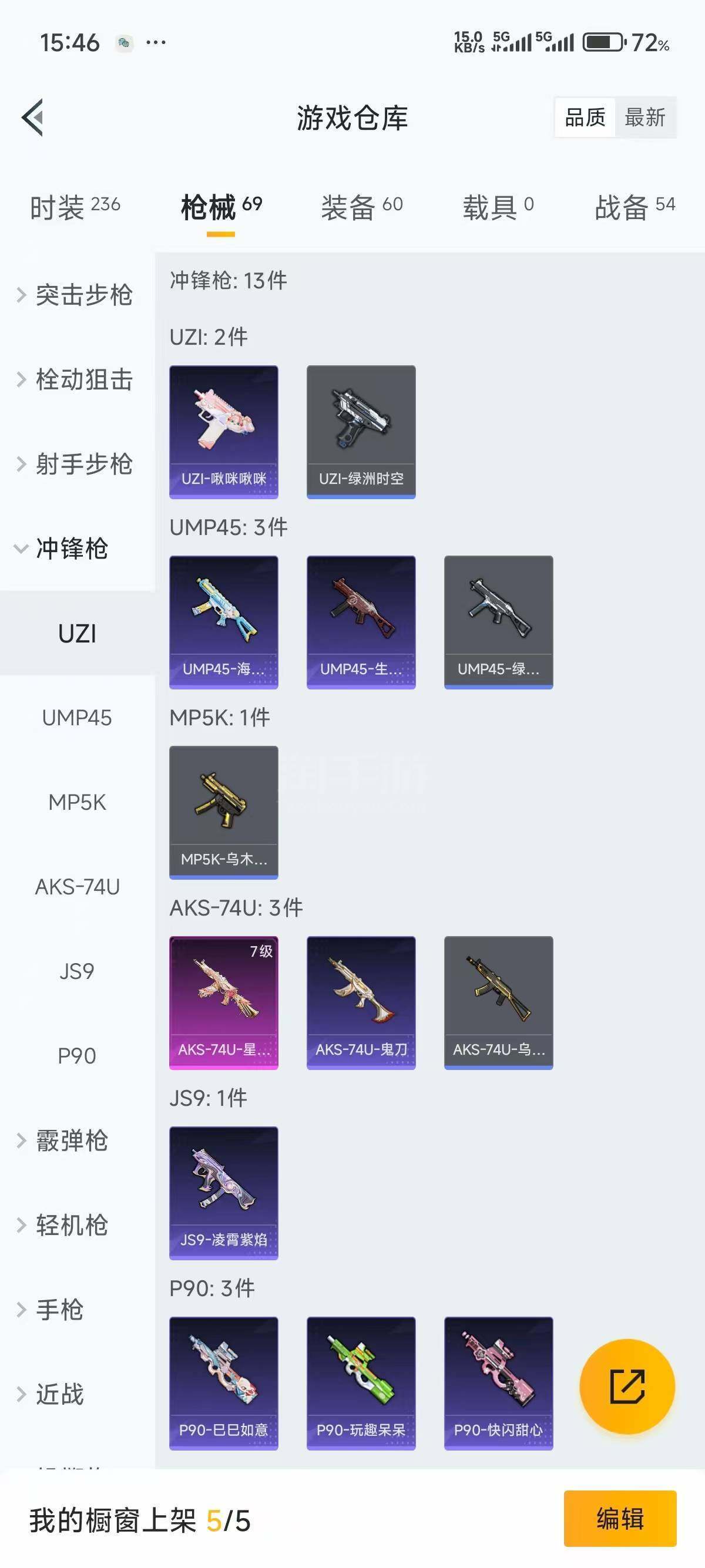The width and height of the screenshot is (705, 1568).
Task: Open the UZI-绿洲时空 skin tile
Action: tap(361, 432)
